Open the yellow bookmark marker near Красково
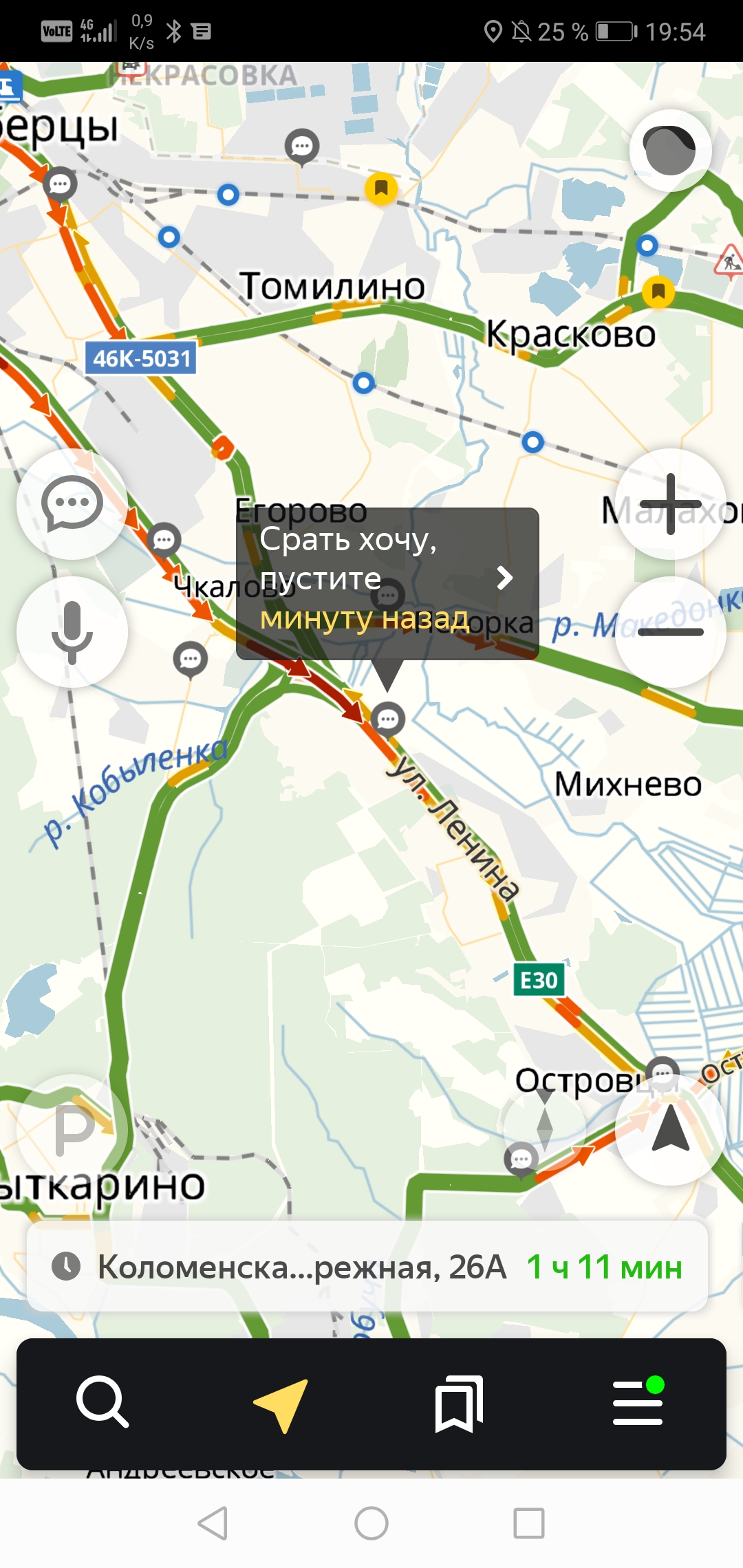743x1568 pixels. (x=658, y=292)
